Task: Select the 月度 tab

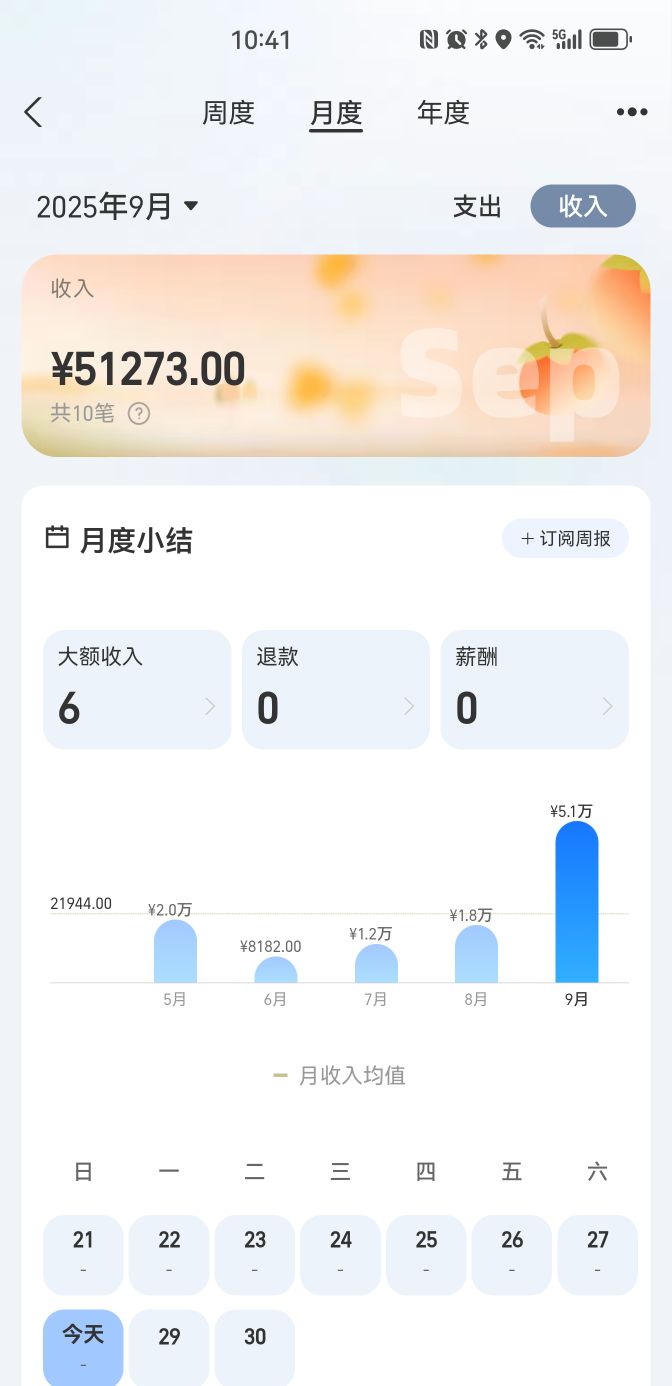Action: coord(336,113)
